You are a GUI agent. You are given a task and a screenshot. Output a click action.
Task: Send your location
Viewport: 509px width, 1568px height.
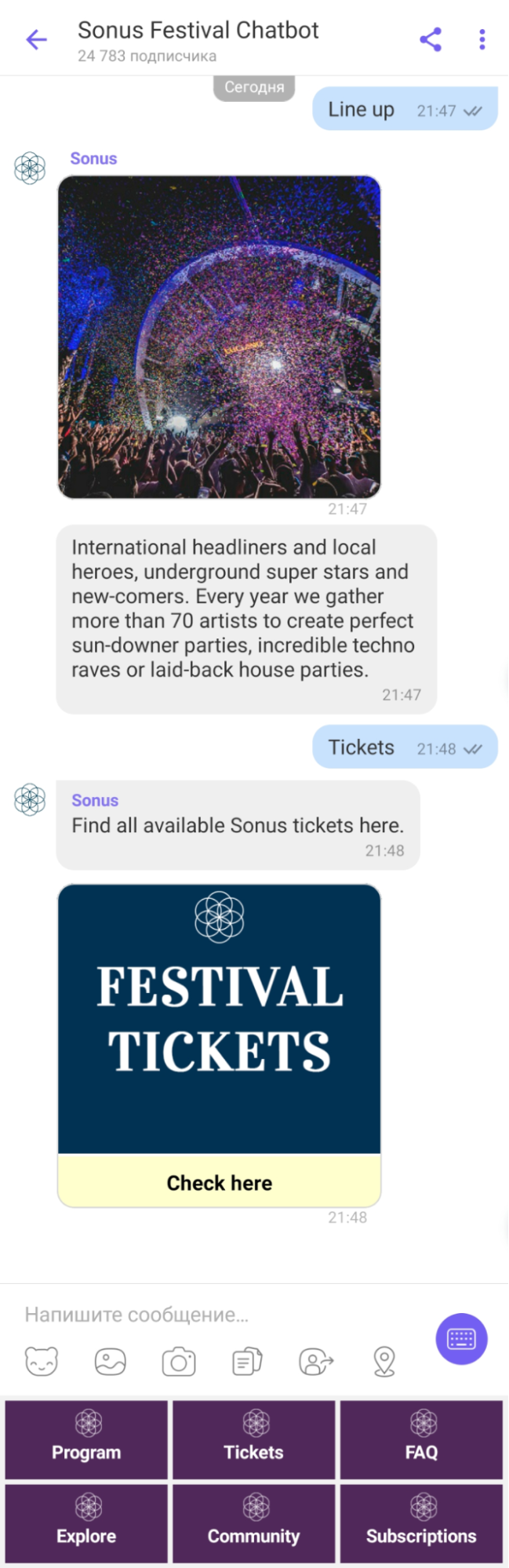pos(384,1362)
